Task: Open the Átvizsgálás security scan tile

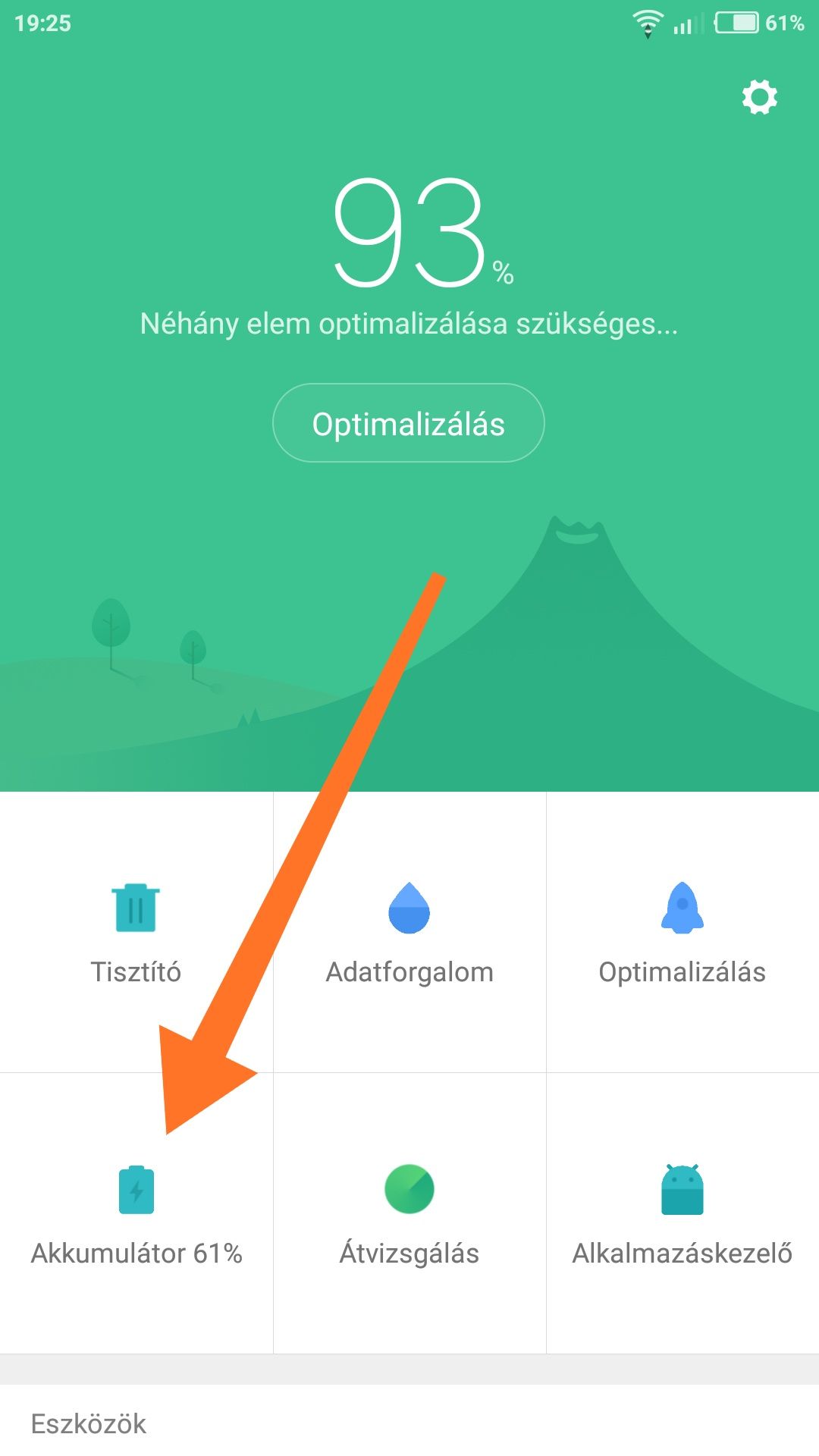Action: (x=409, y=1213)
